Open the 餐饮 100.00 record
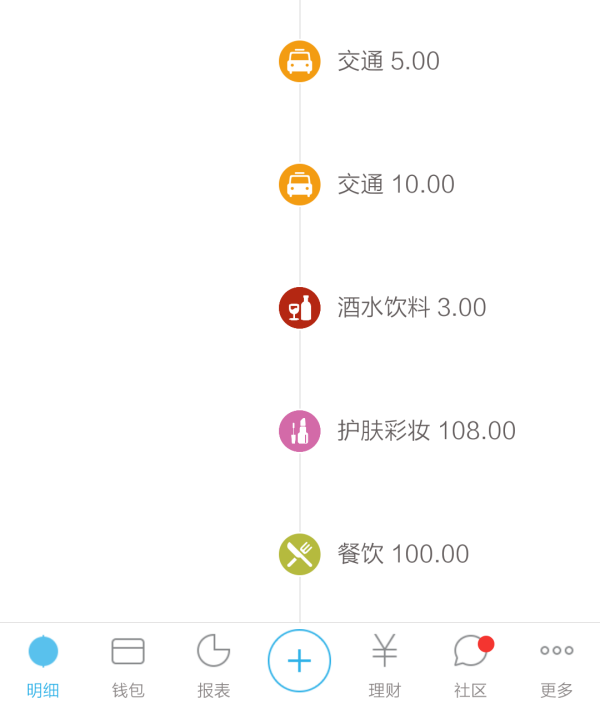Viewport: 600px width, 704px height. [x=403, y=554]
